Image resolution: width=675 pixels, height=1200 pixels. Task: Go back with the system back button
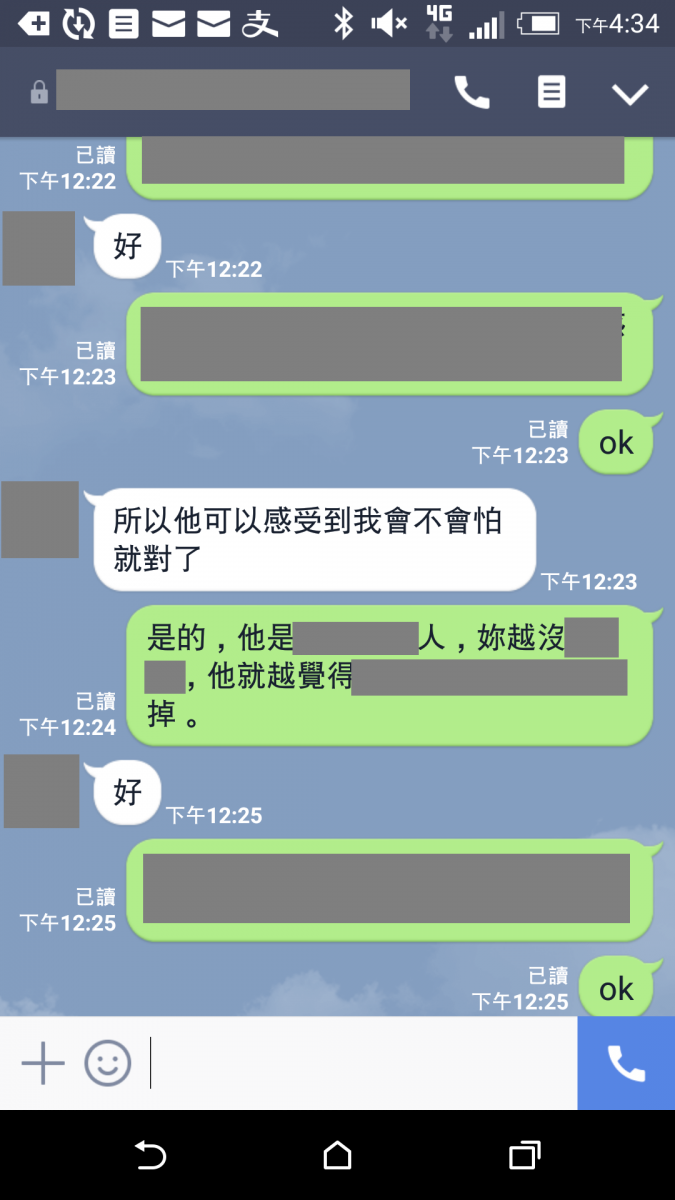click(150, 1156)
